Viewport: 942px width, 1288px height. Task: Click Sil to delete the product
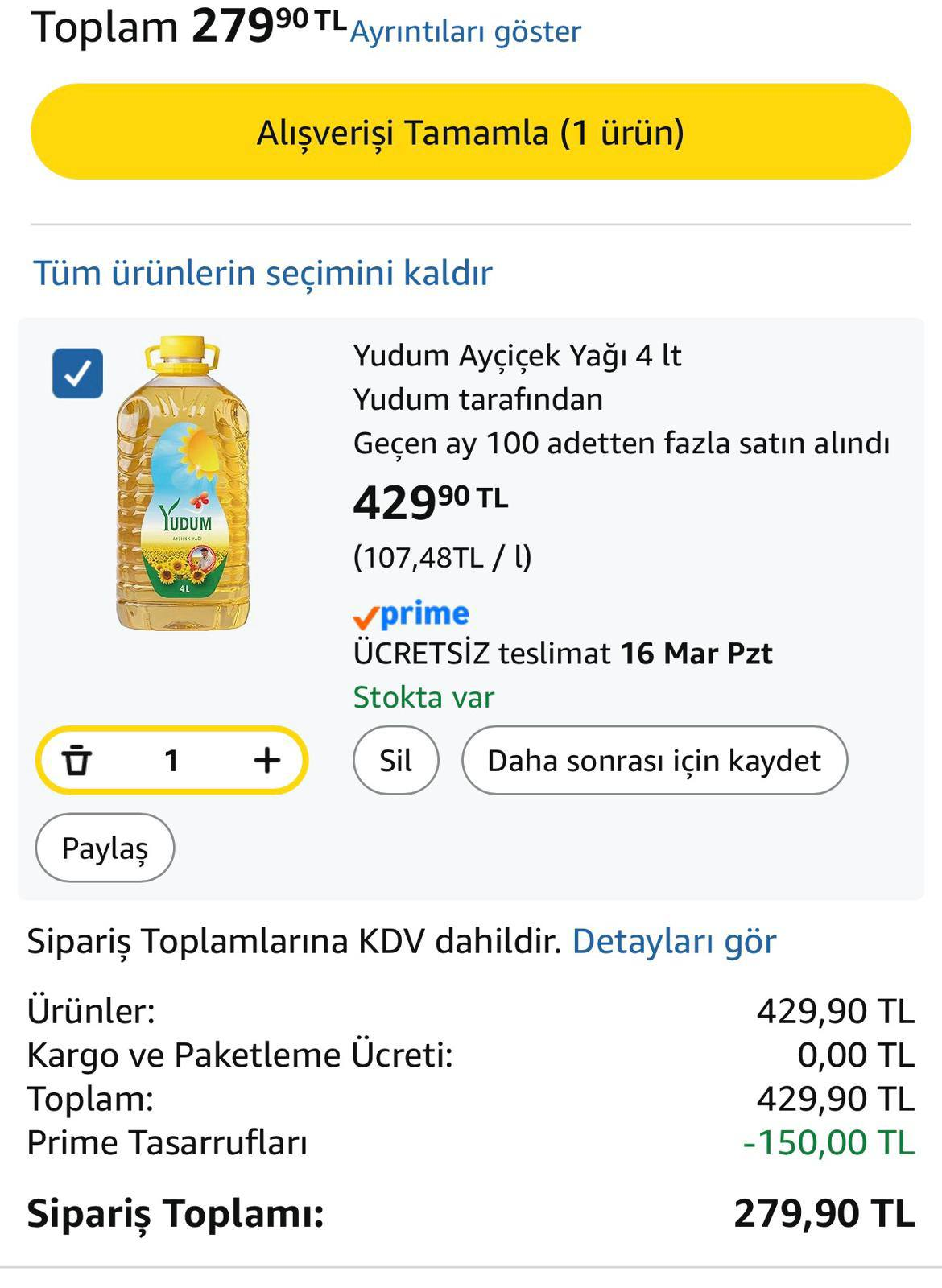coord(395,758)
